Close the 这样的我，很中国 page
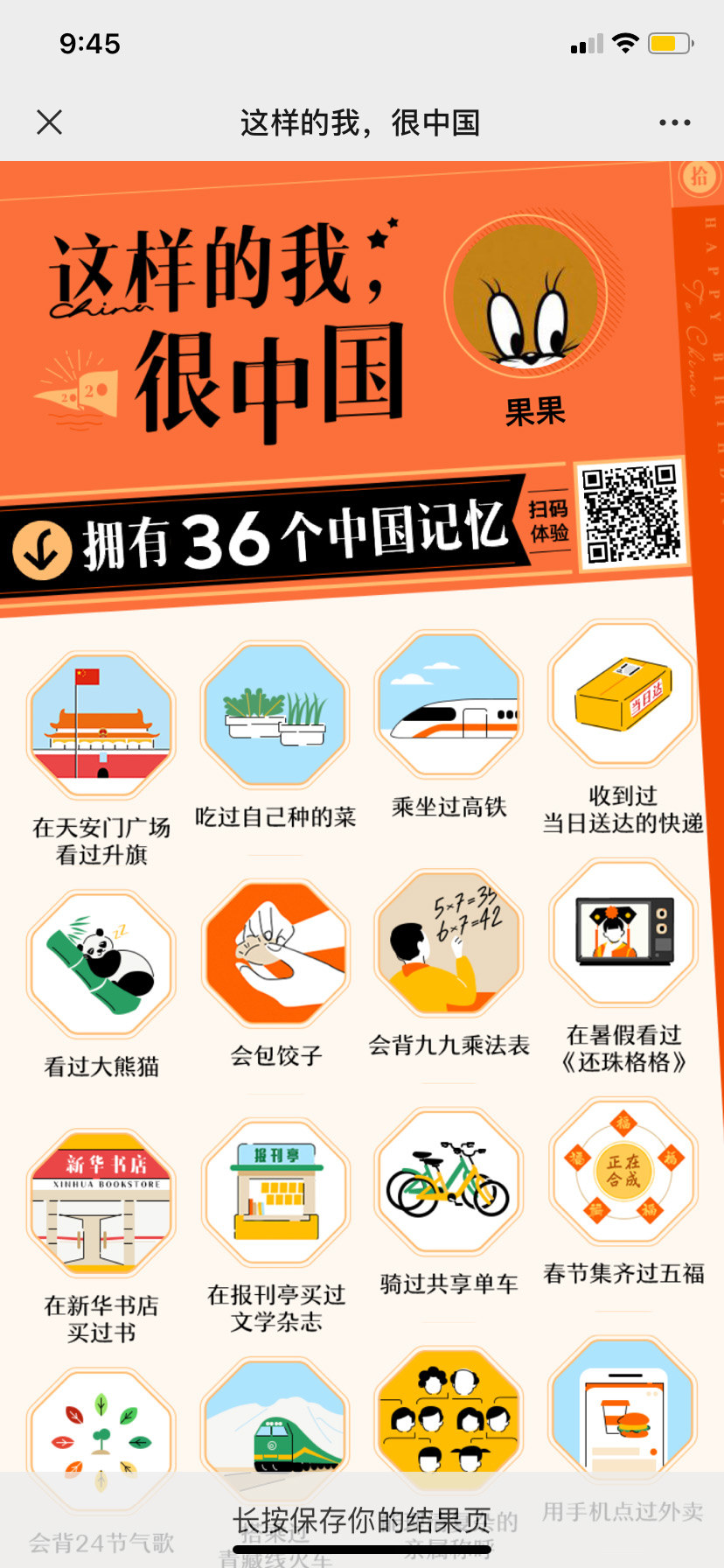 click(50, 122)
